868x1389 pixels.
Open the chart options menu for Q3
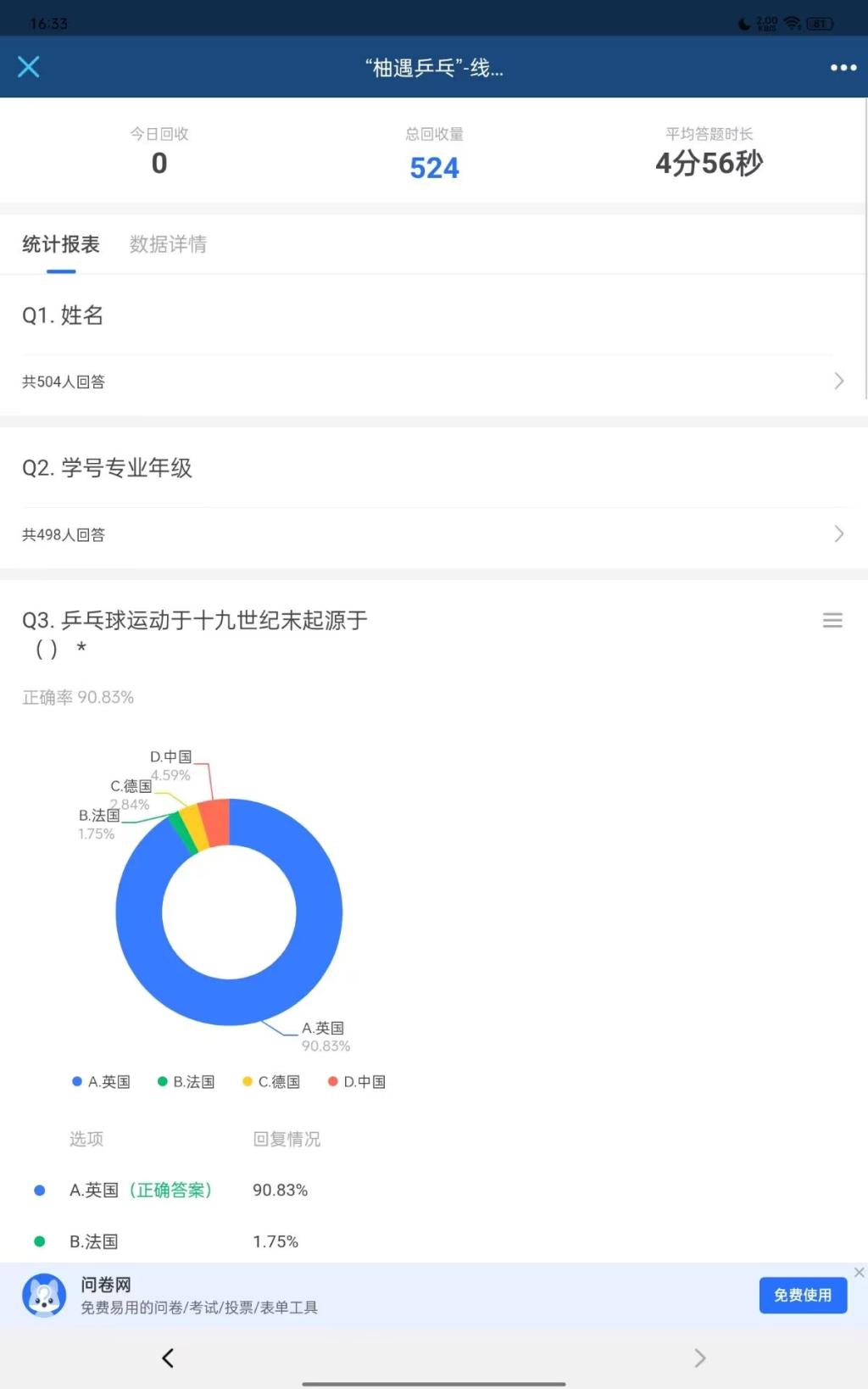pos(832,621)
